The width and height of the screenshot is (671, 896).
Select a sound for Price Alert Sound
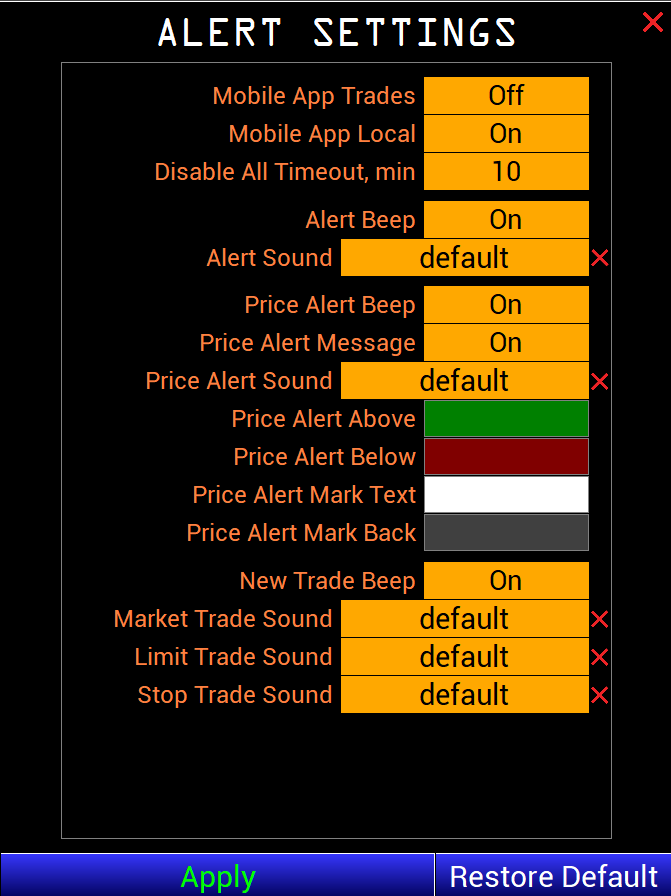point(464,381)
